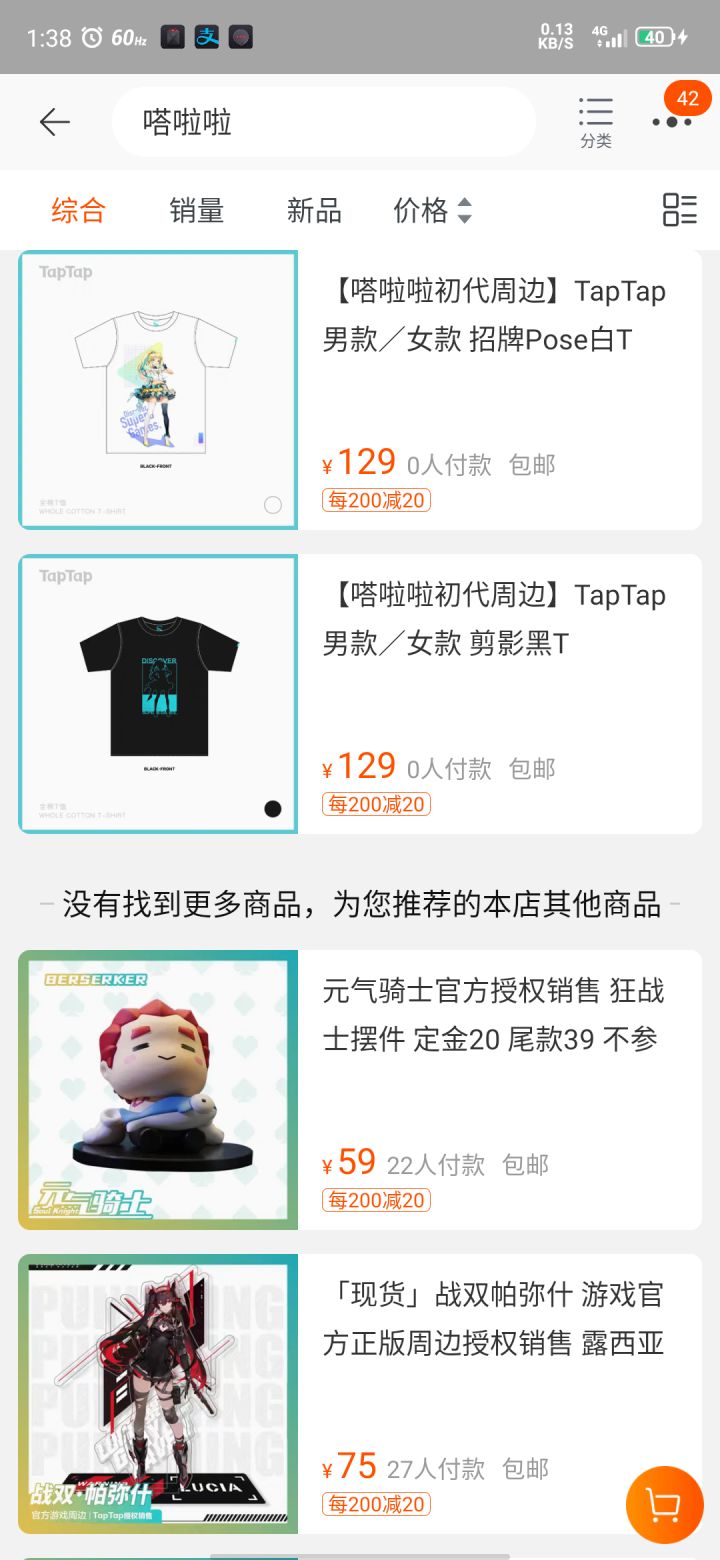This screenshot has height=1560, width=720.
Task: Open the 分类 category list icon
Action: point(596,121)
